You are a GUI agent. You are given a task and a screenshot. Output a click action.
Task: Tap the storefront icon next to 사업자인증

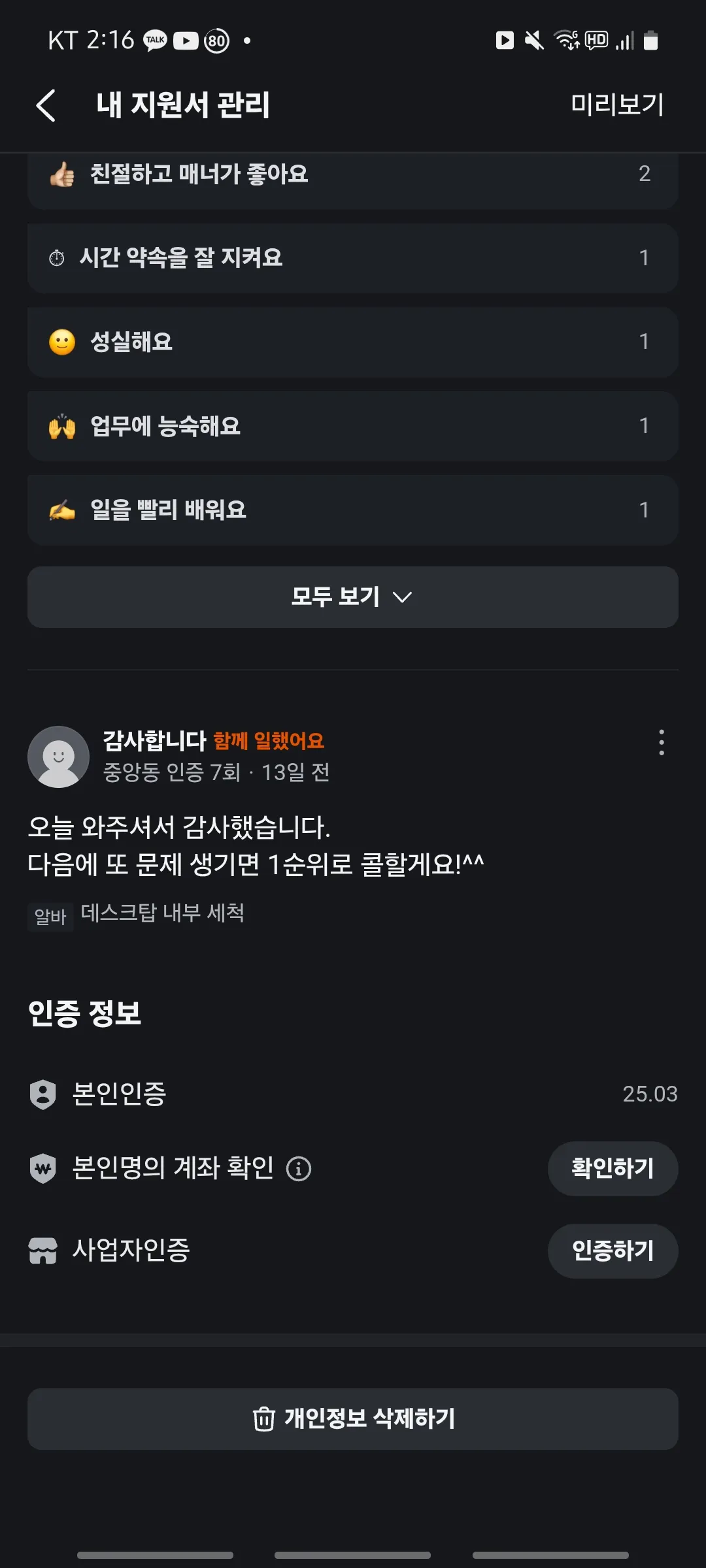coord(44,1250)
